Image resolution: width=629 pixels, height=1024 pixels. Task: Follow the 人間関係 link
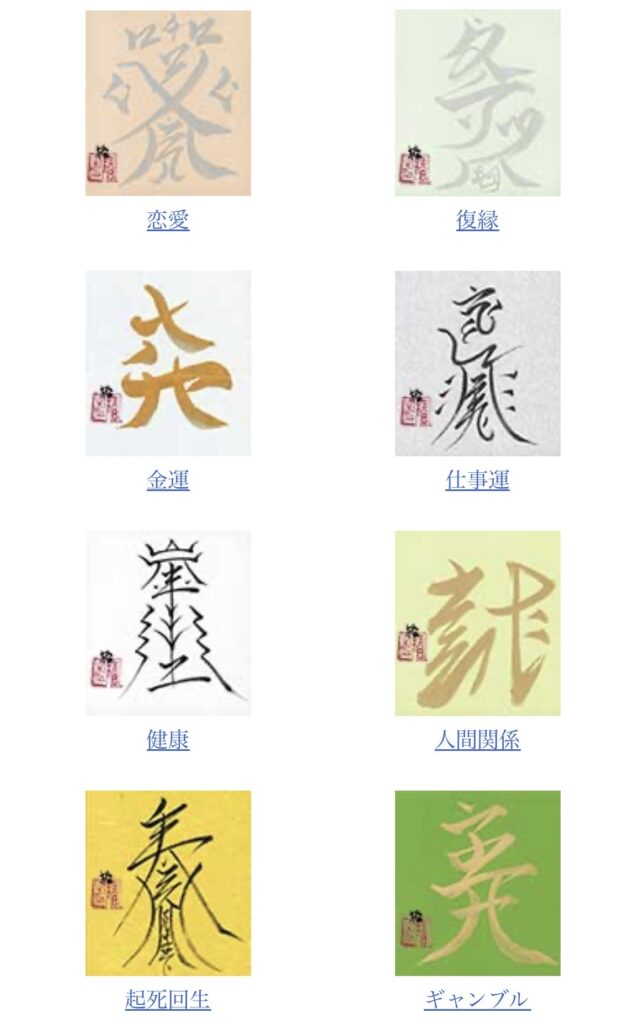point(477,741)
